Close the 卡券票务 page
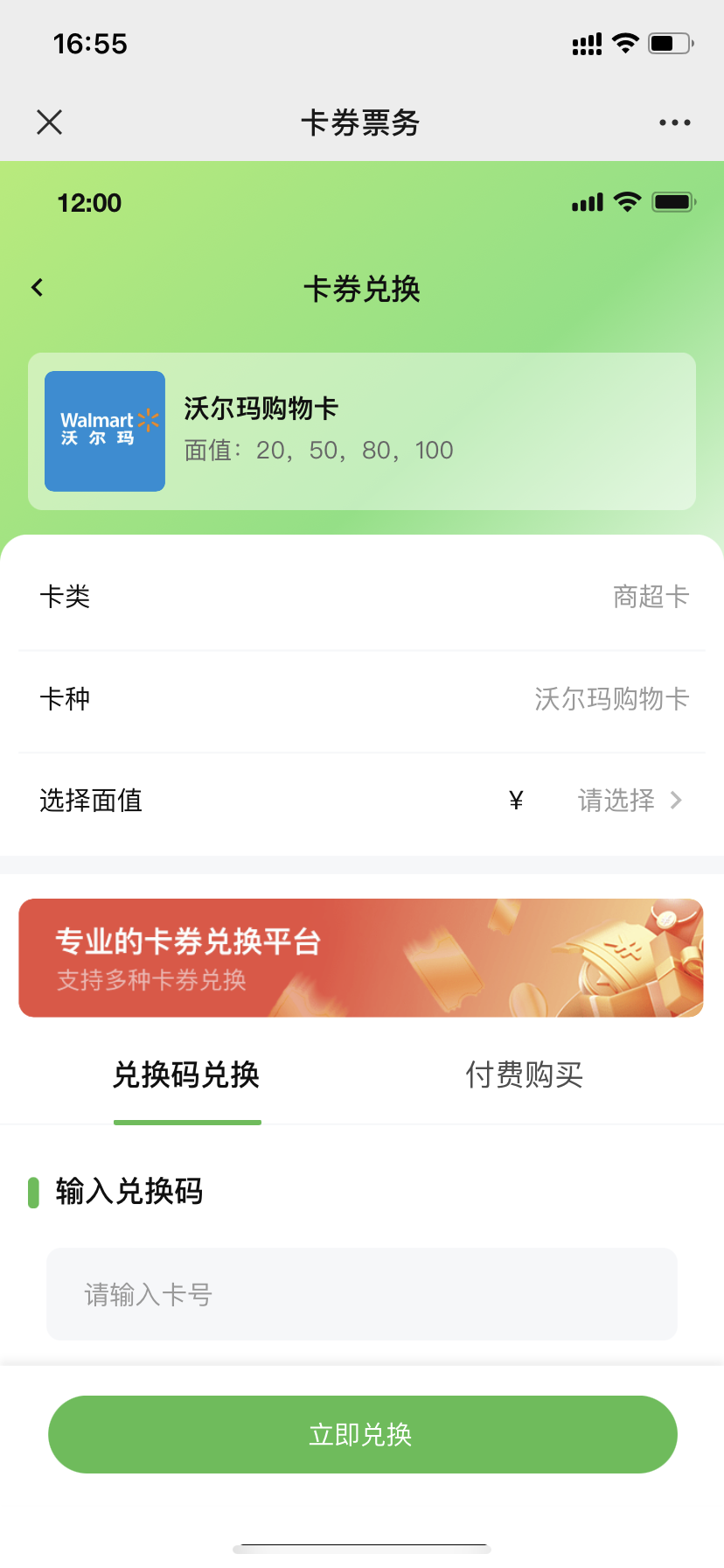The height and width of the screenshot is (1568, 724). (50, 122)
